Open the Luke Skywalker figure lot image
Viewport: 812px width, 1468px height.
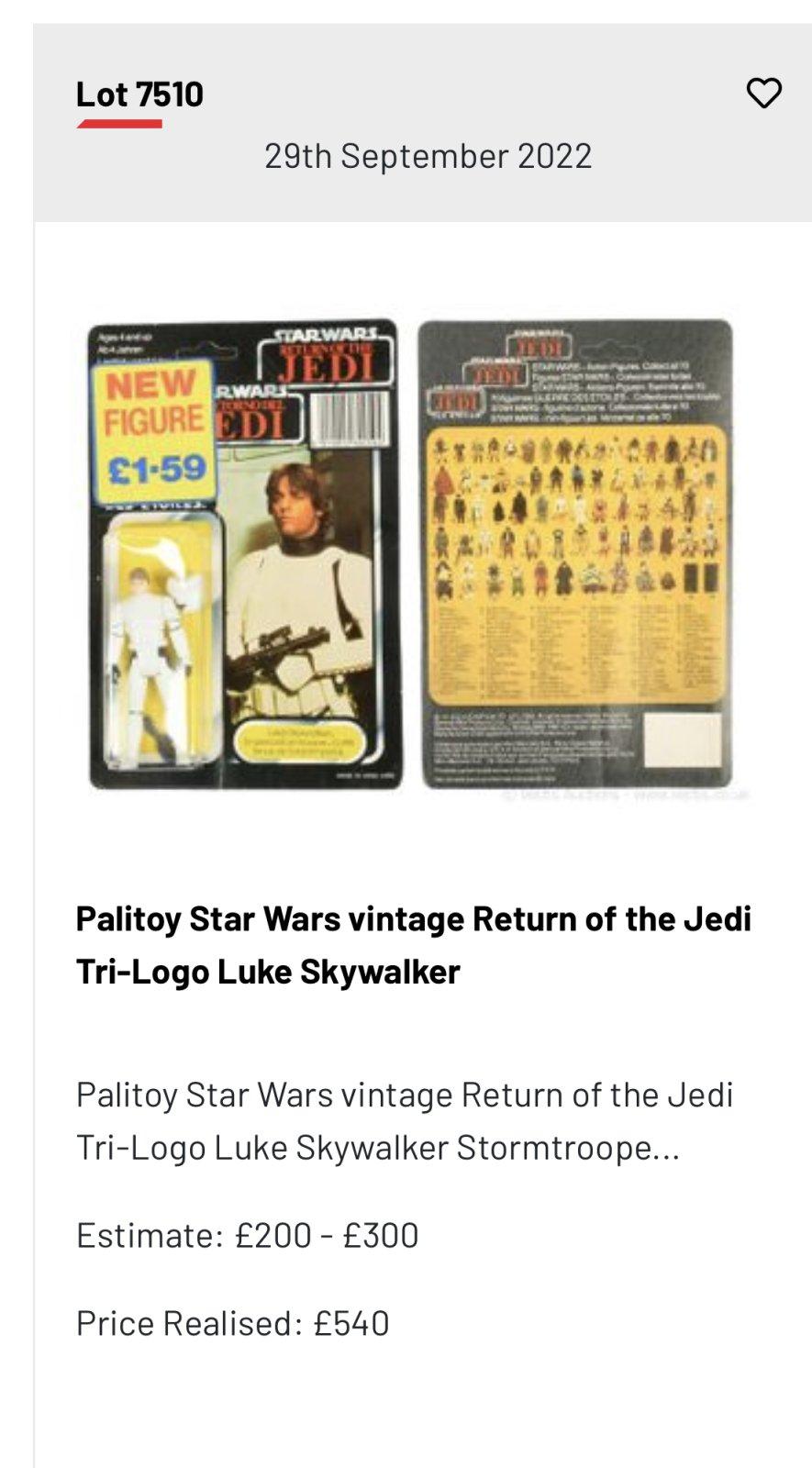point(411,554)
